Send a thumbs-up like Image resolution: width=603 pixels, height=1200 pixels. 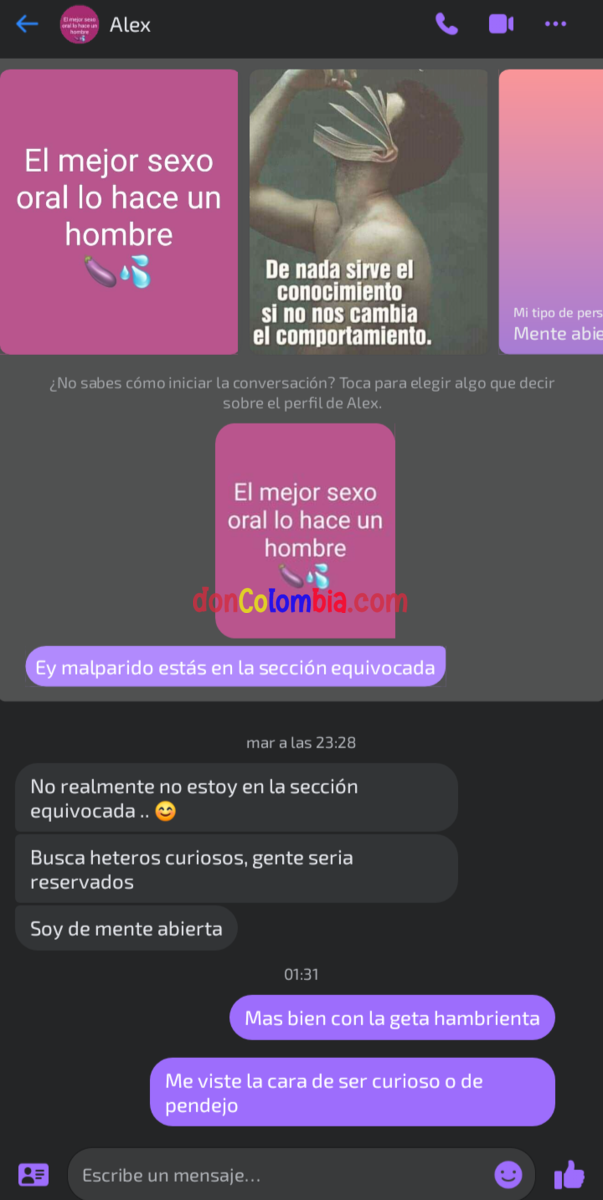tap(568, 1174)
